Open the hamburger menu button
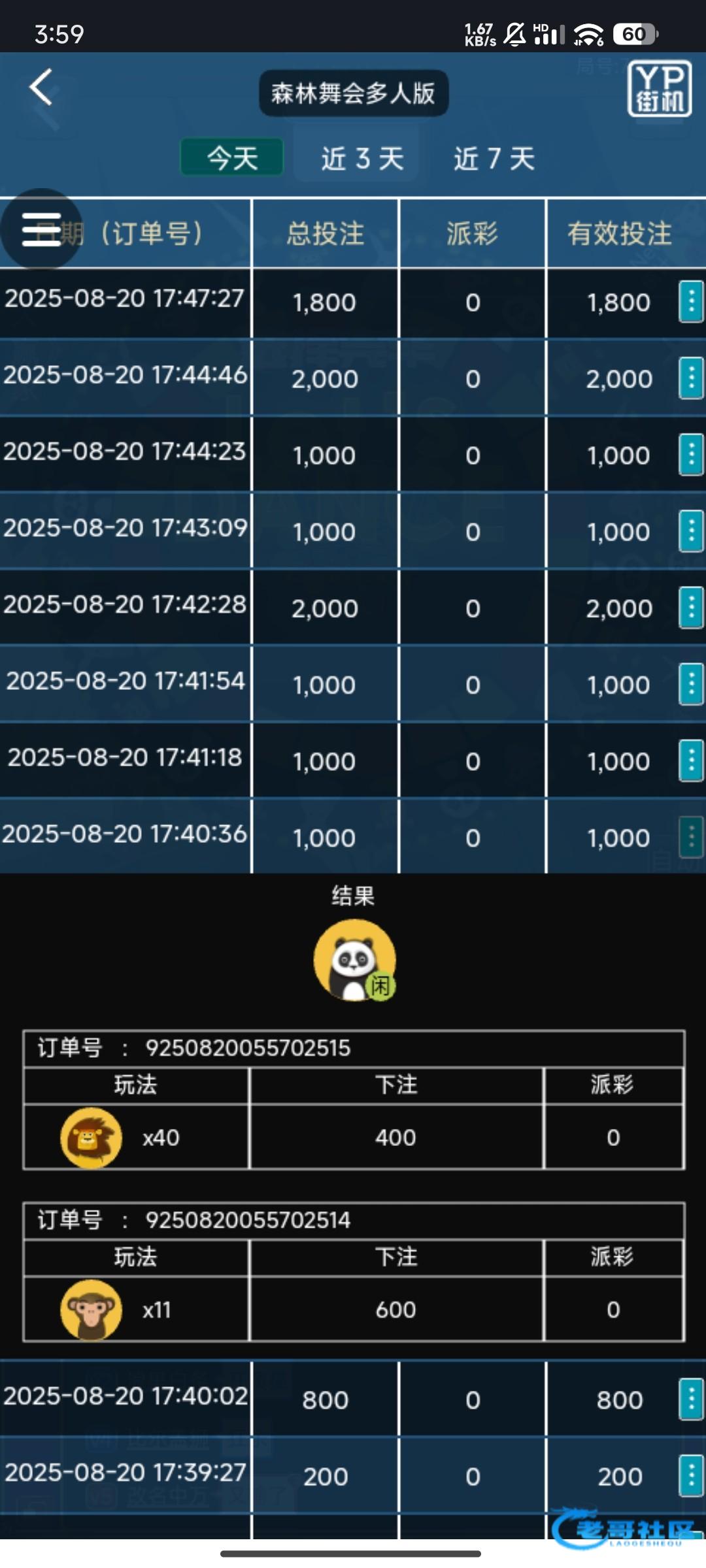706x1568 pixels. click(41, 229)
